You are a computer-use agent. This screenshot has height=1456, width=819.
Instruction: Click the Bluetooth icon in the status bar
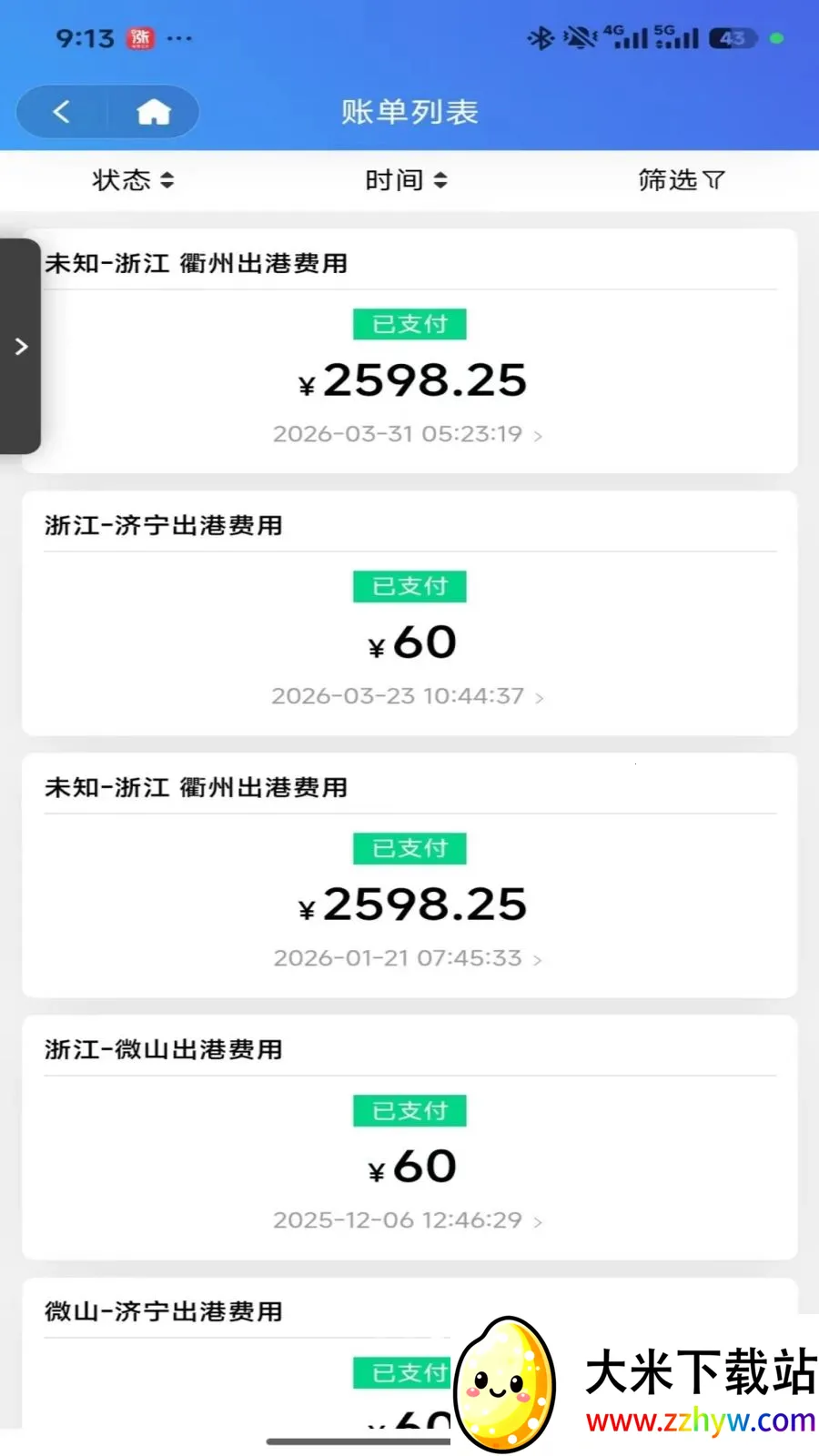(x=539, y=38)
